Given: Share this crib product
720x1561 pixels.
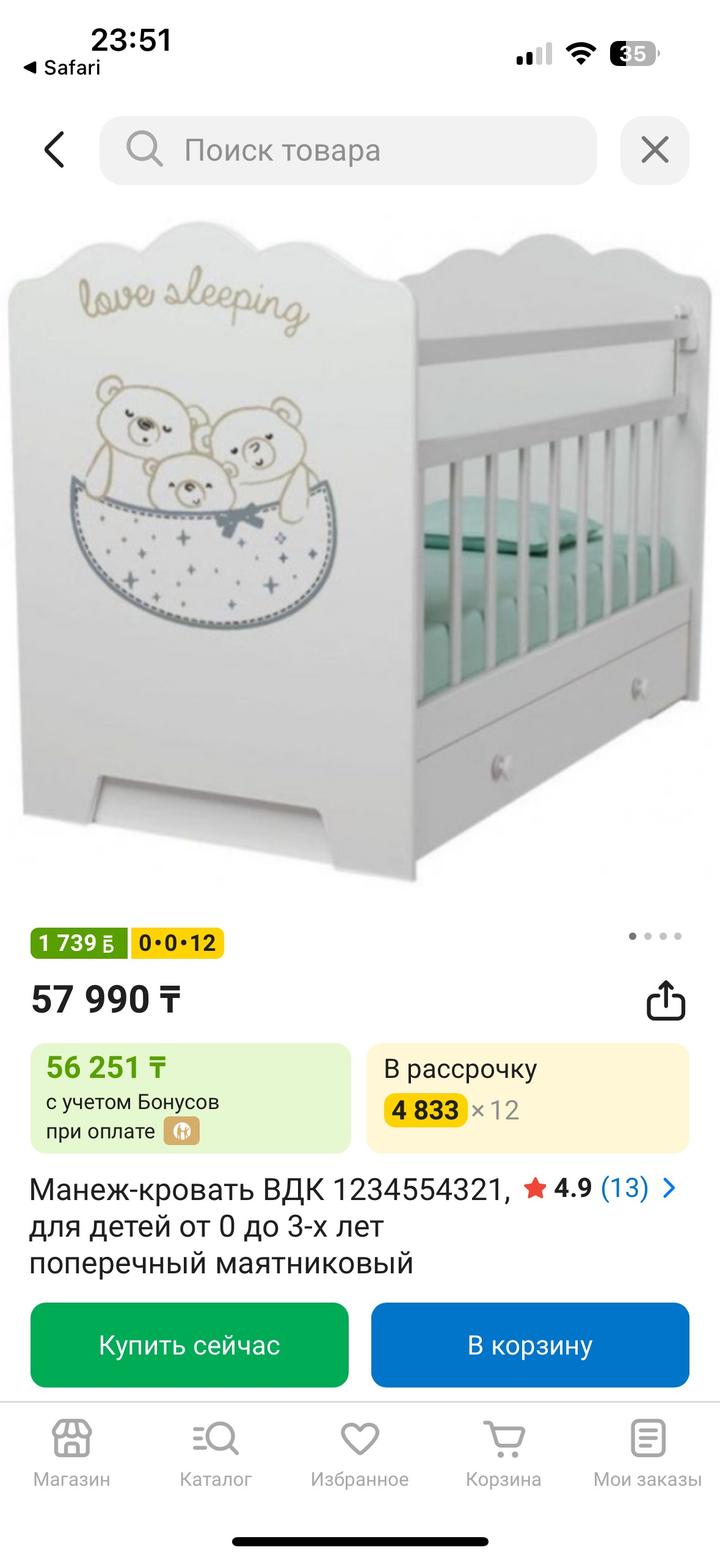Looking at the screenshot, I should point(666,1000).
